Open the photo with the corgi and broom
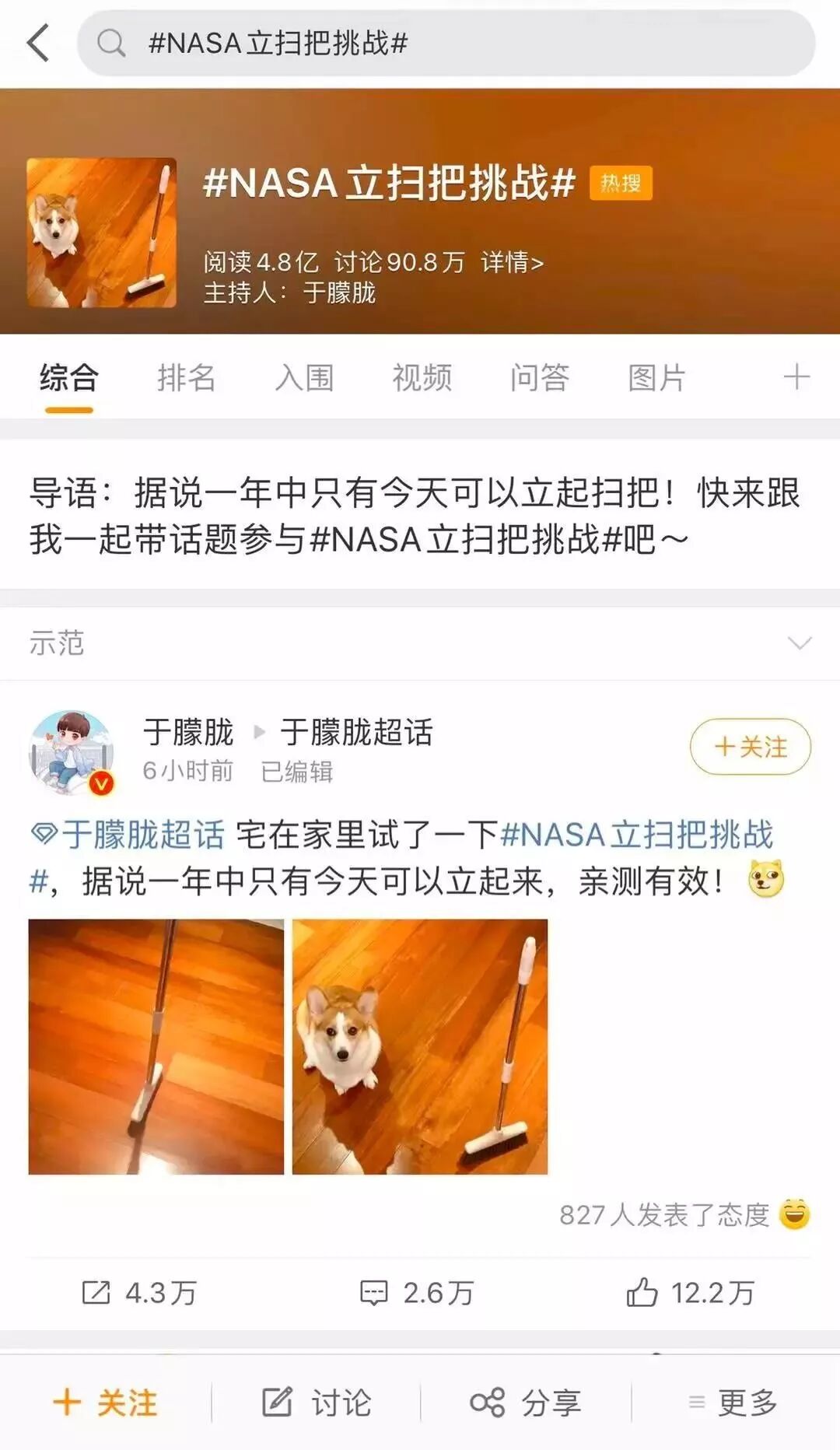 420,1046
